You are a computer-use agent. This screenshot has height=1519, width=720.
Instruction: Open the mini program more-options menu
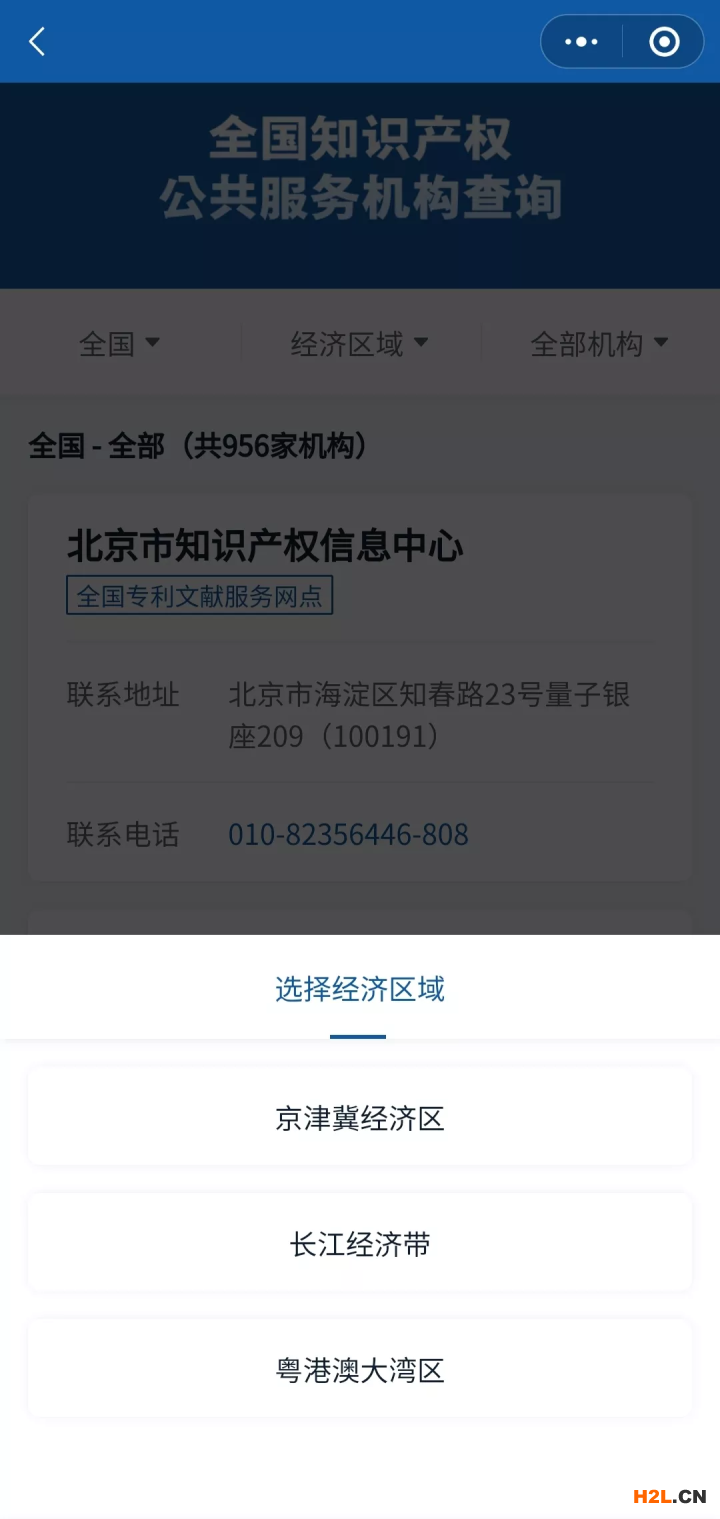point(581,42)
